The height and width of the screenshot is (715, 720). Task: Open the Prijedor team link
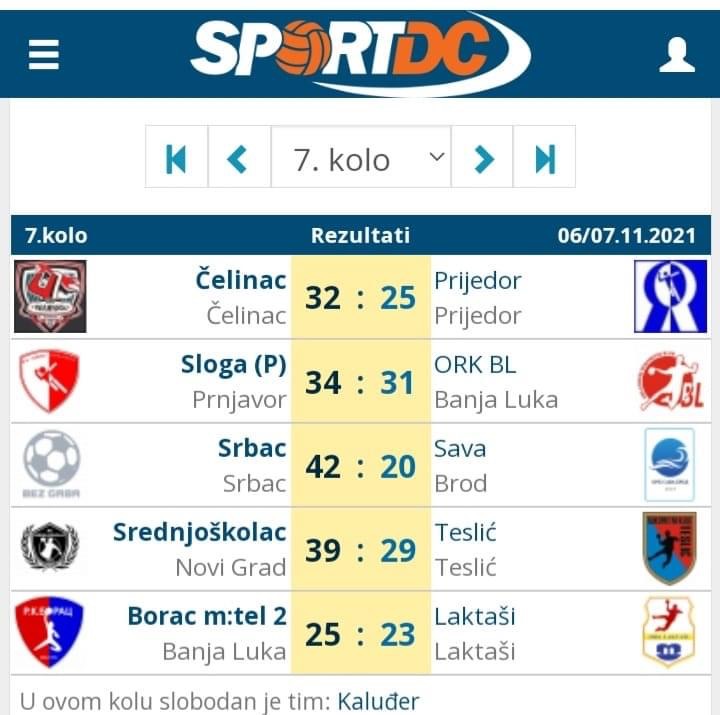(478, 280)
